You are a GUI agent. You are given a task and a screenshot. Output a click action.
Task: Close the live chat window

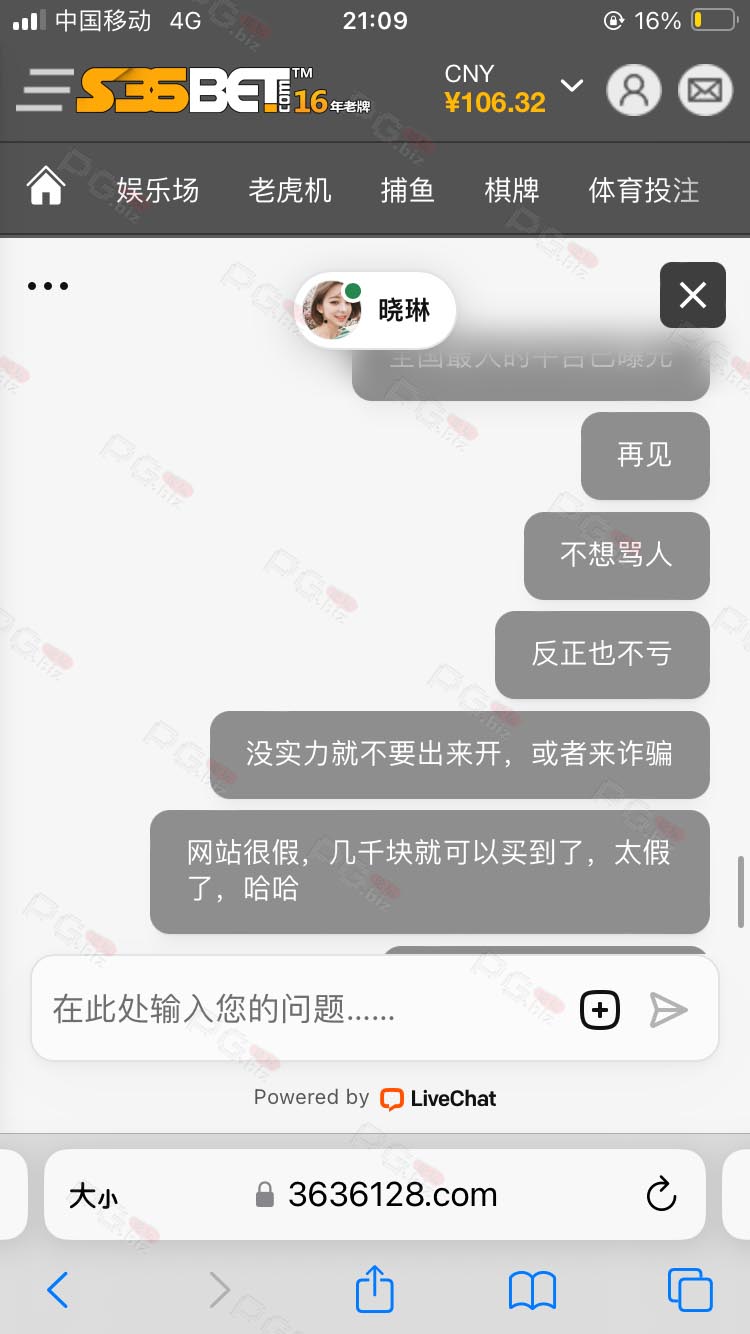point(692,295)
